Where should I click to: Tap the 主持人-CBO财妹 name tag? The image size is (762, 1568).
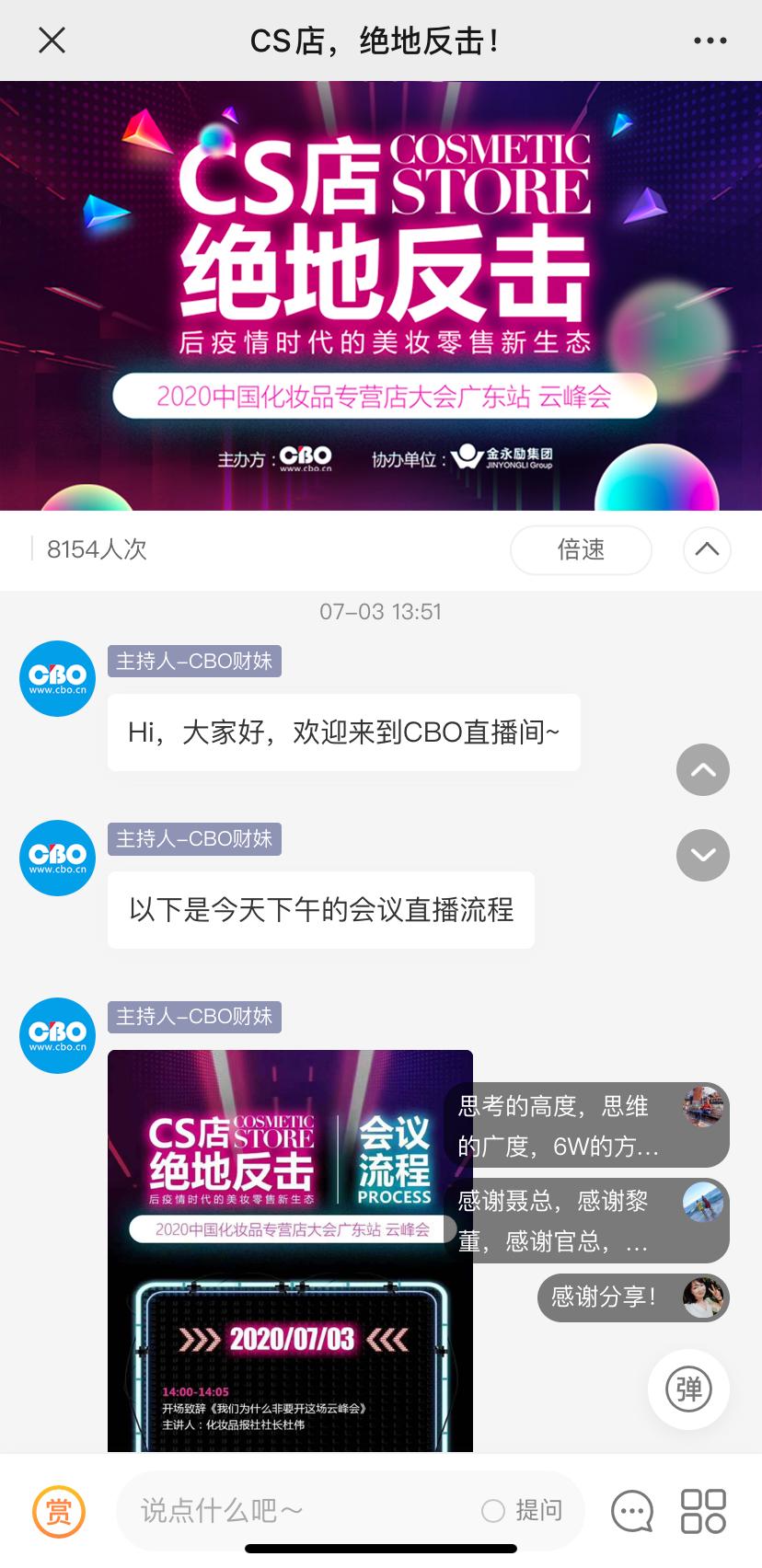click(194, 661)
